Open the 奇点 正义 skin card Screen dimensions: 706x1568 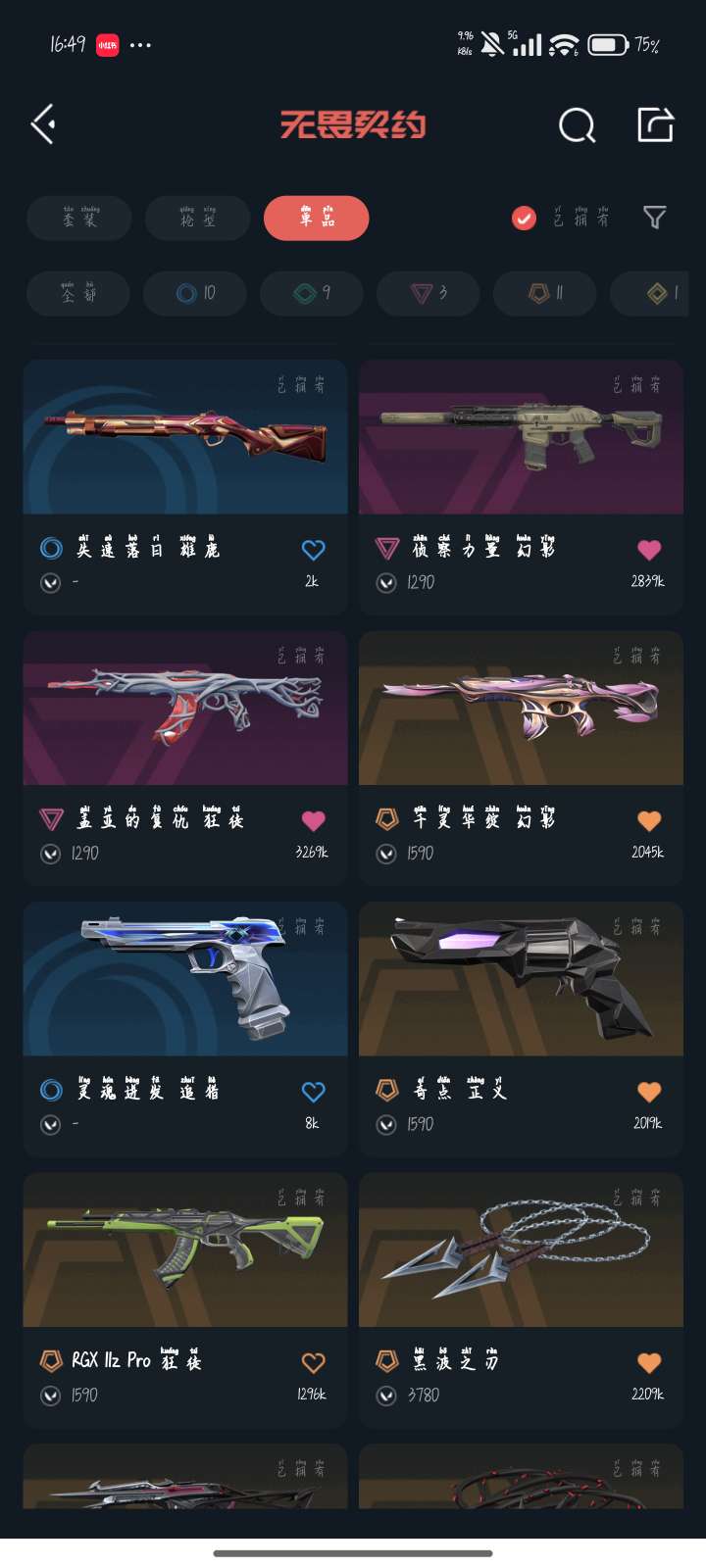521,1028
